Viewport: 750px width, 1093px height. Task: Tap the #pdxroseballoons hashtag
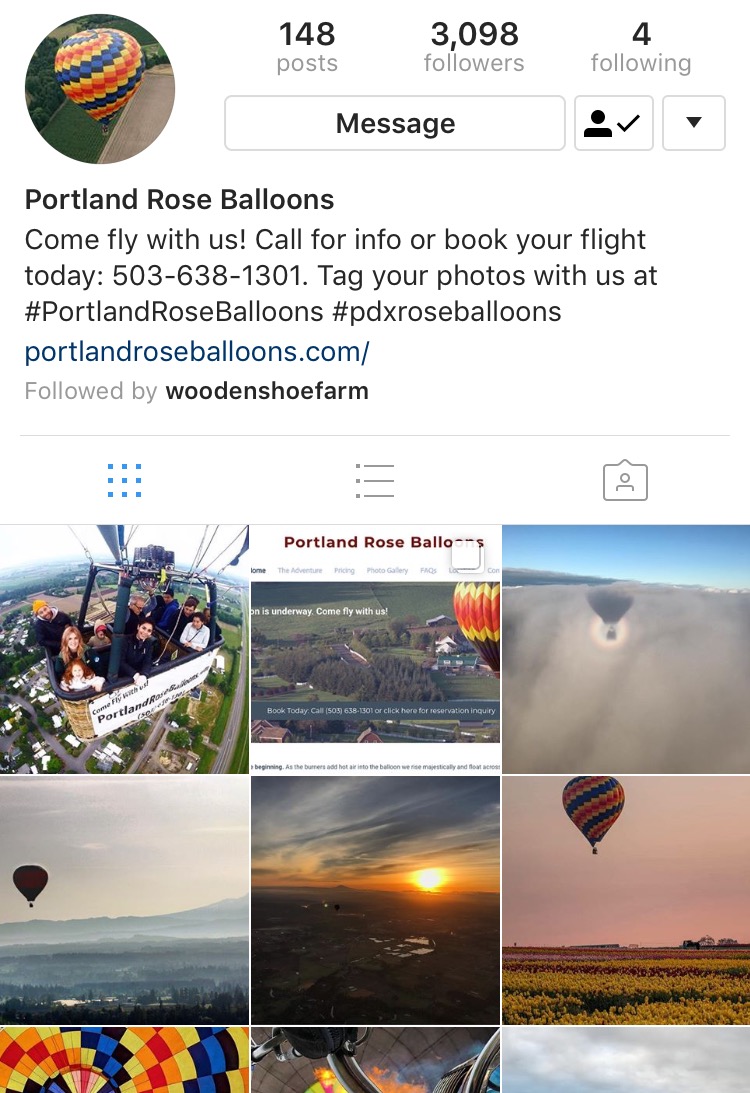(446, 311)
